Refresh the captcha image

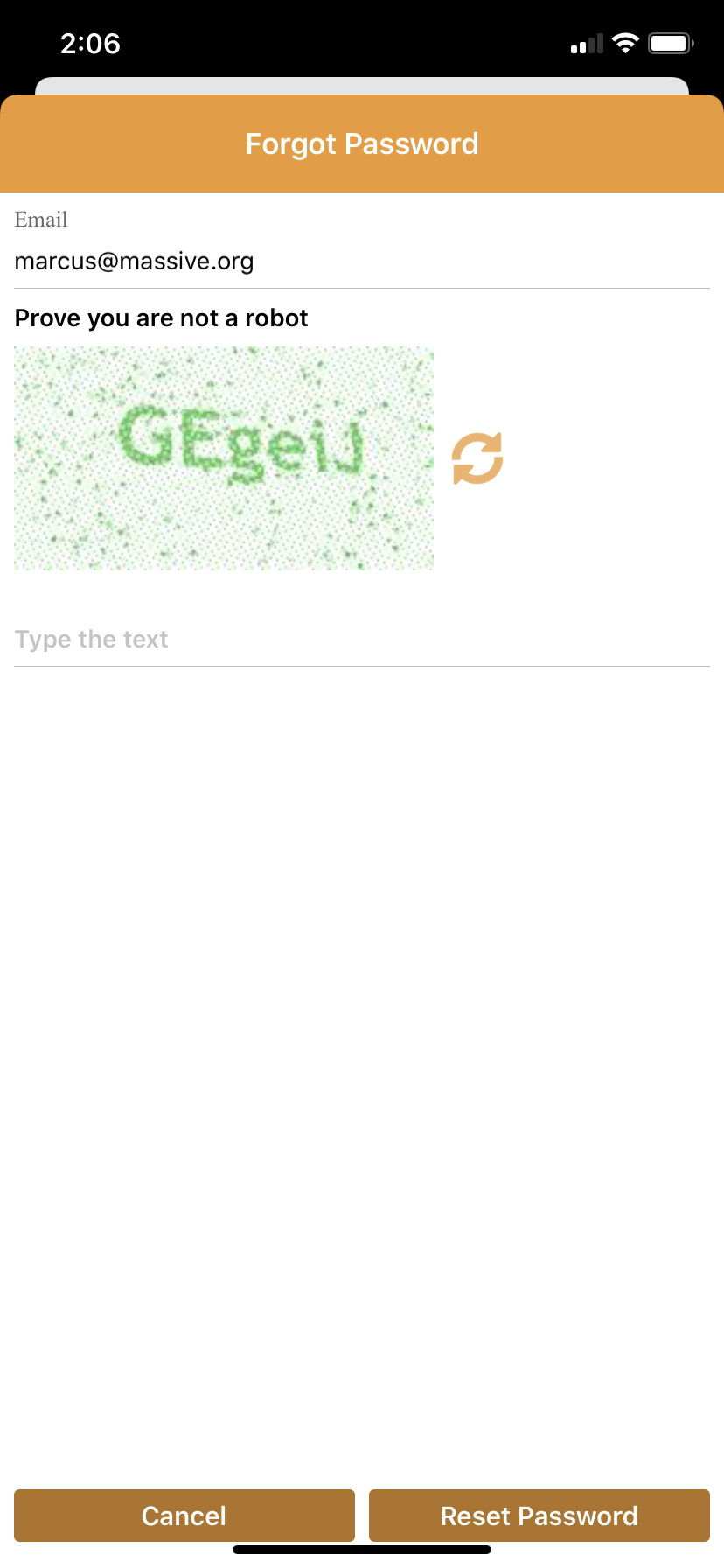(477, 458)
